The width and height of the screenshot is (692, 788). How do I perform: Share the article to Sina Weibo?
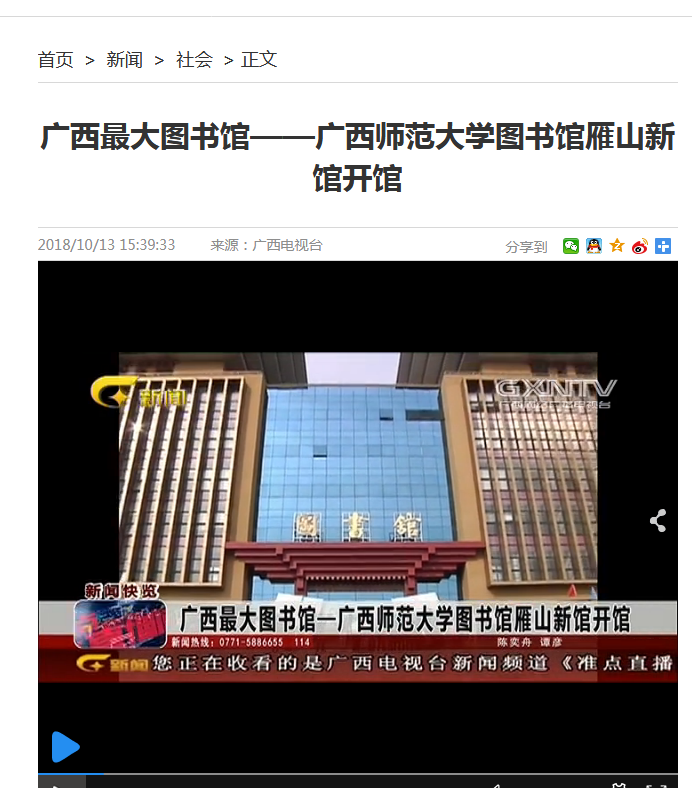point(640,246)
